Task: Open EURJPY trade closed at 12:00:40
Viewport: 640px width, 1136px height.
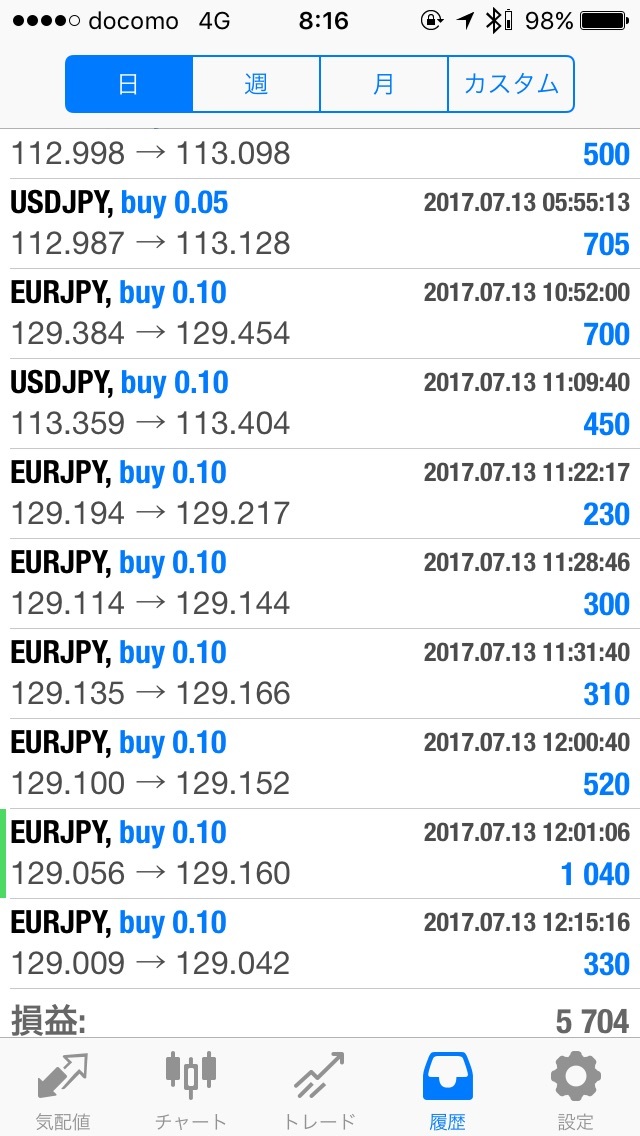Action: (320, 764)
